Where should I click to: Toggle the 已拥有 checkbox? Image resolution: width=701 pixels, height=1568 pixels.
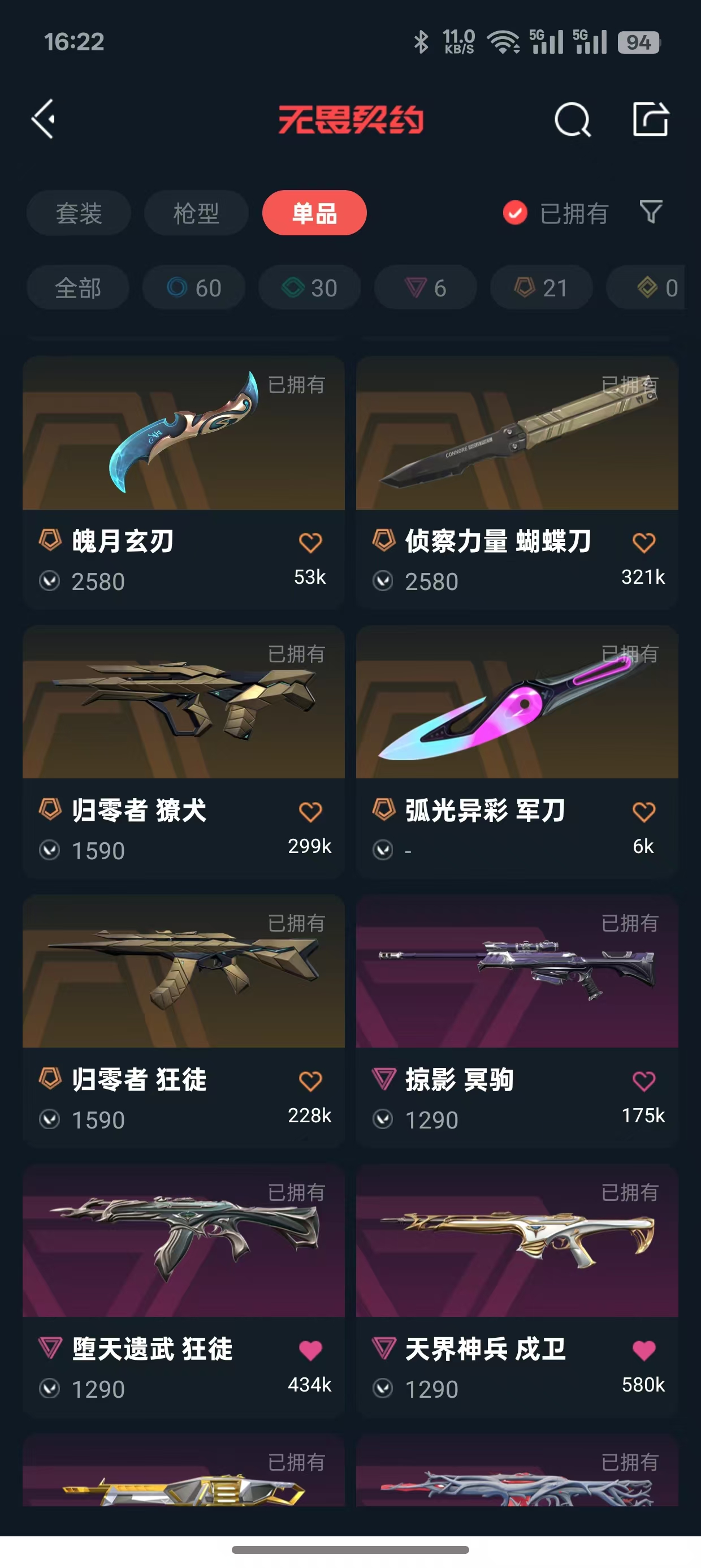point(515,213)
